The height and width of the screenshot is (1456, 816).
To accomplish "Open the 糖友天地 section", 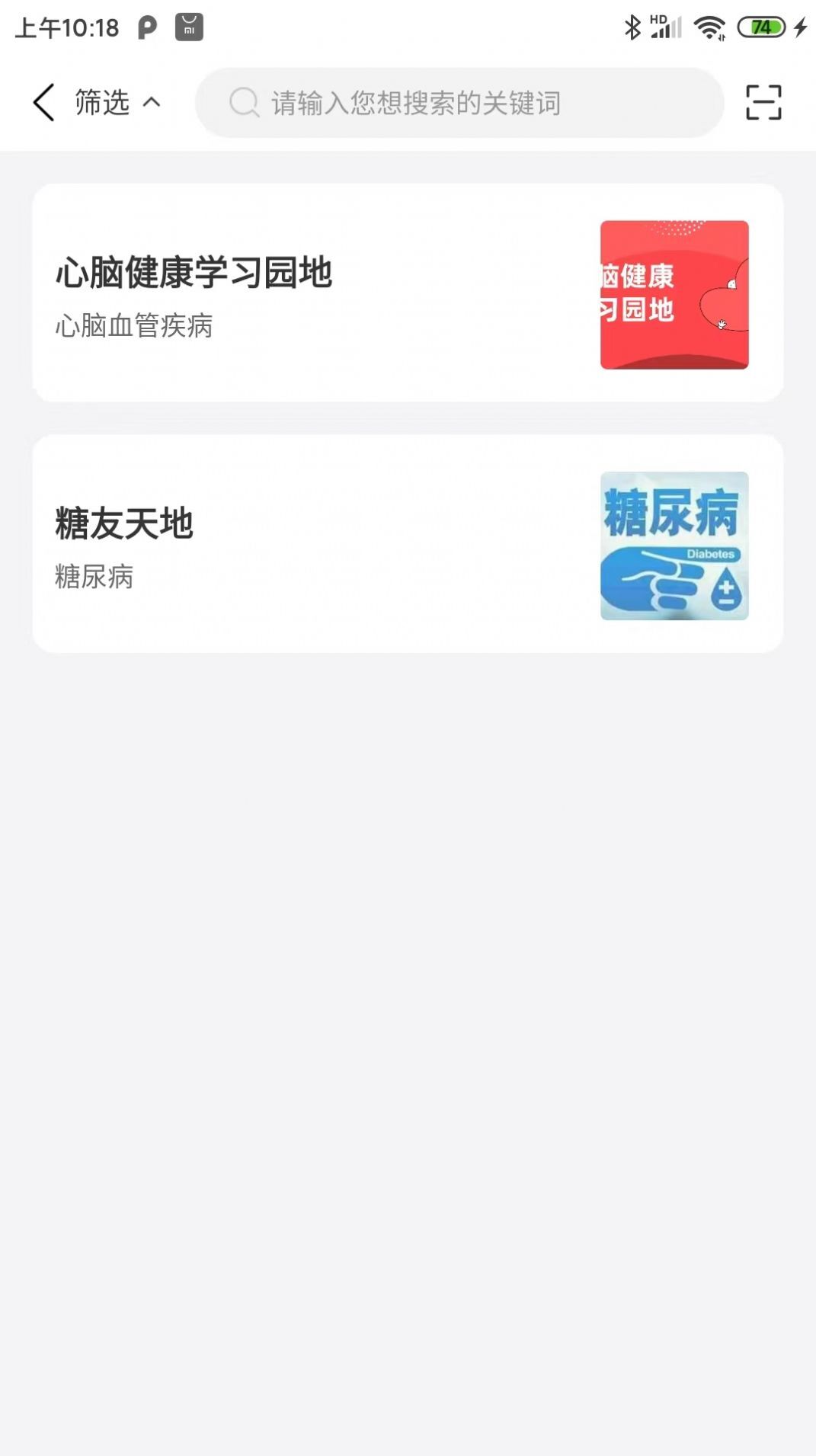I will [124, 522].
